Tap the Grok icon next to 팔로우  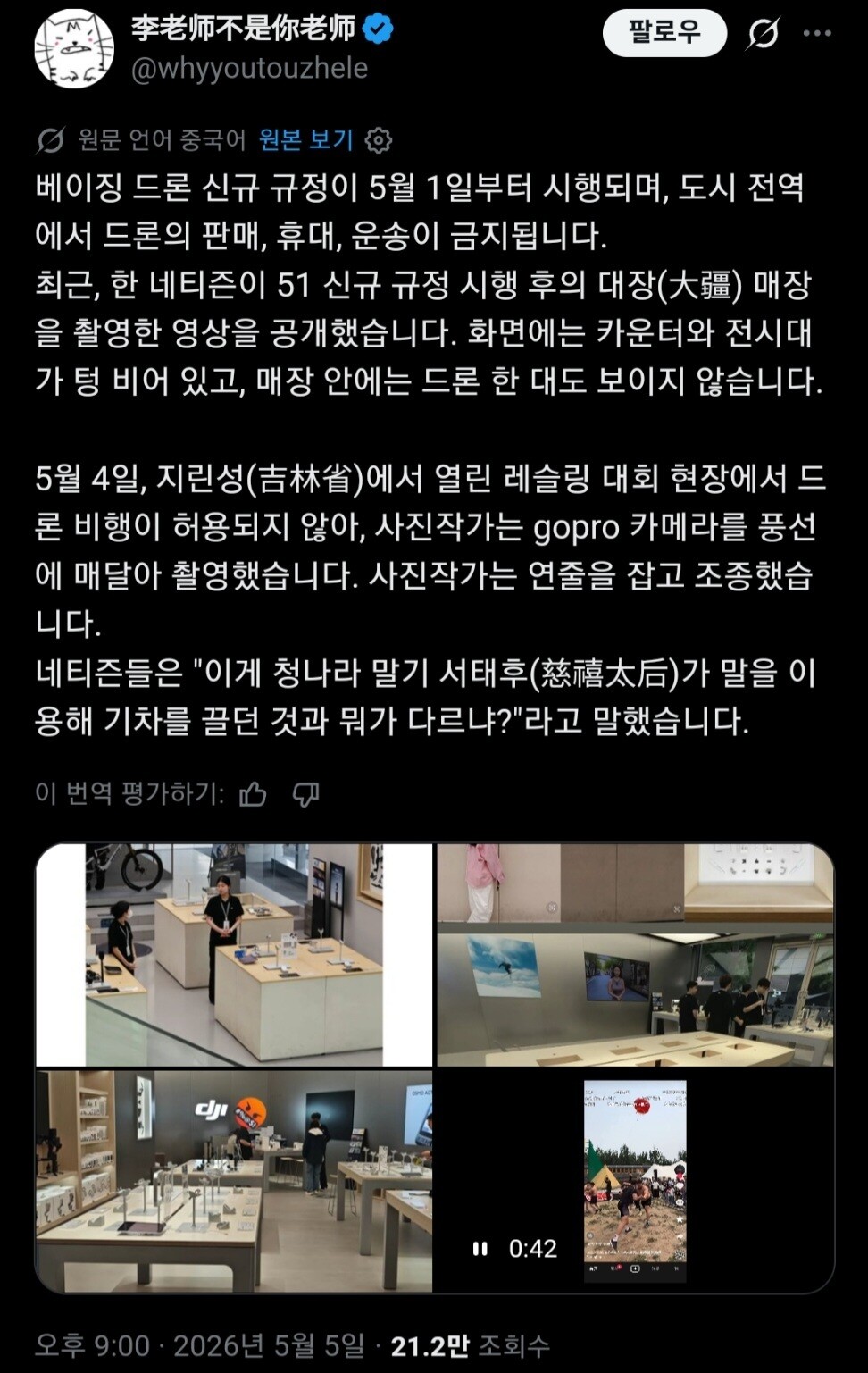click(763, 34)
